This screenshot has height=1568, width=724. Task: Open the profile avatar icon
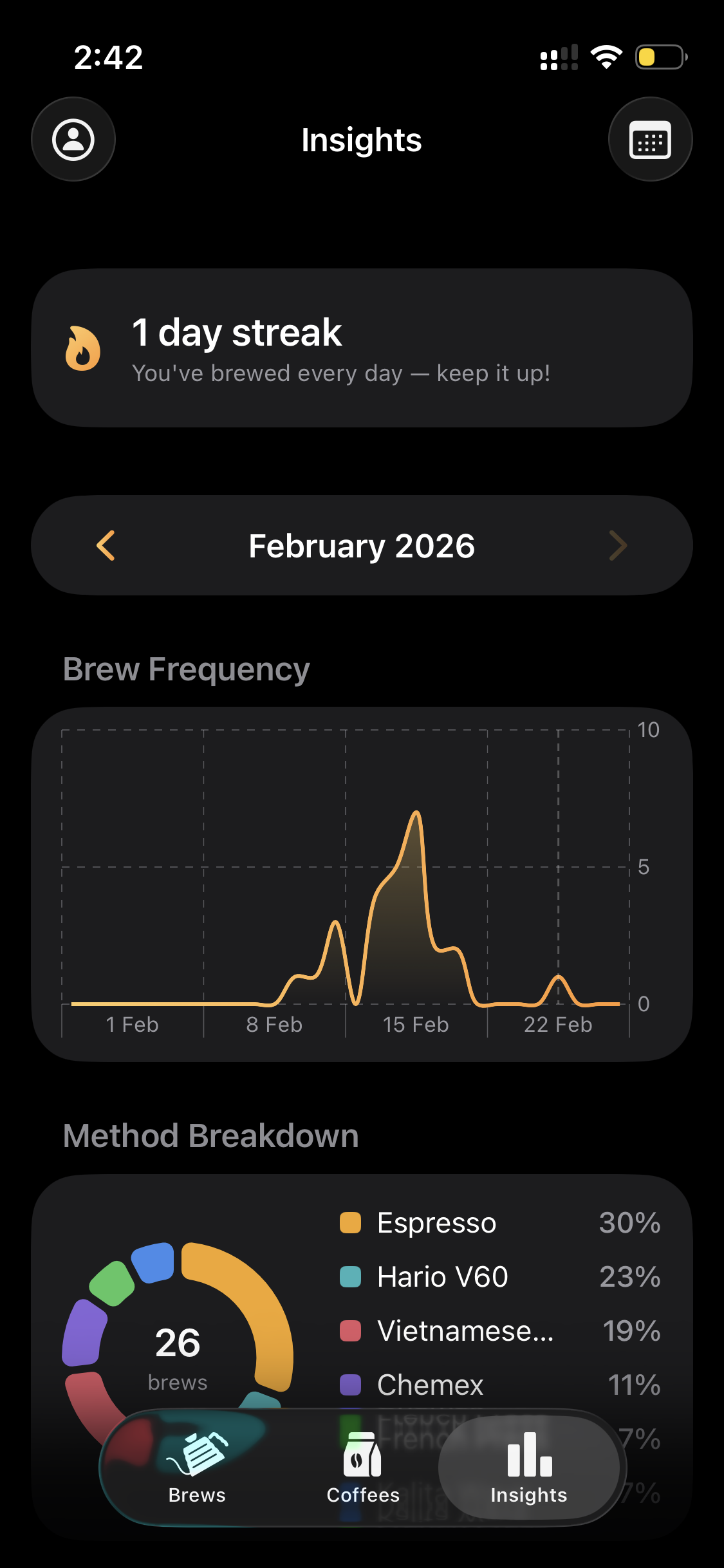[x=73, y=138]
